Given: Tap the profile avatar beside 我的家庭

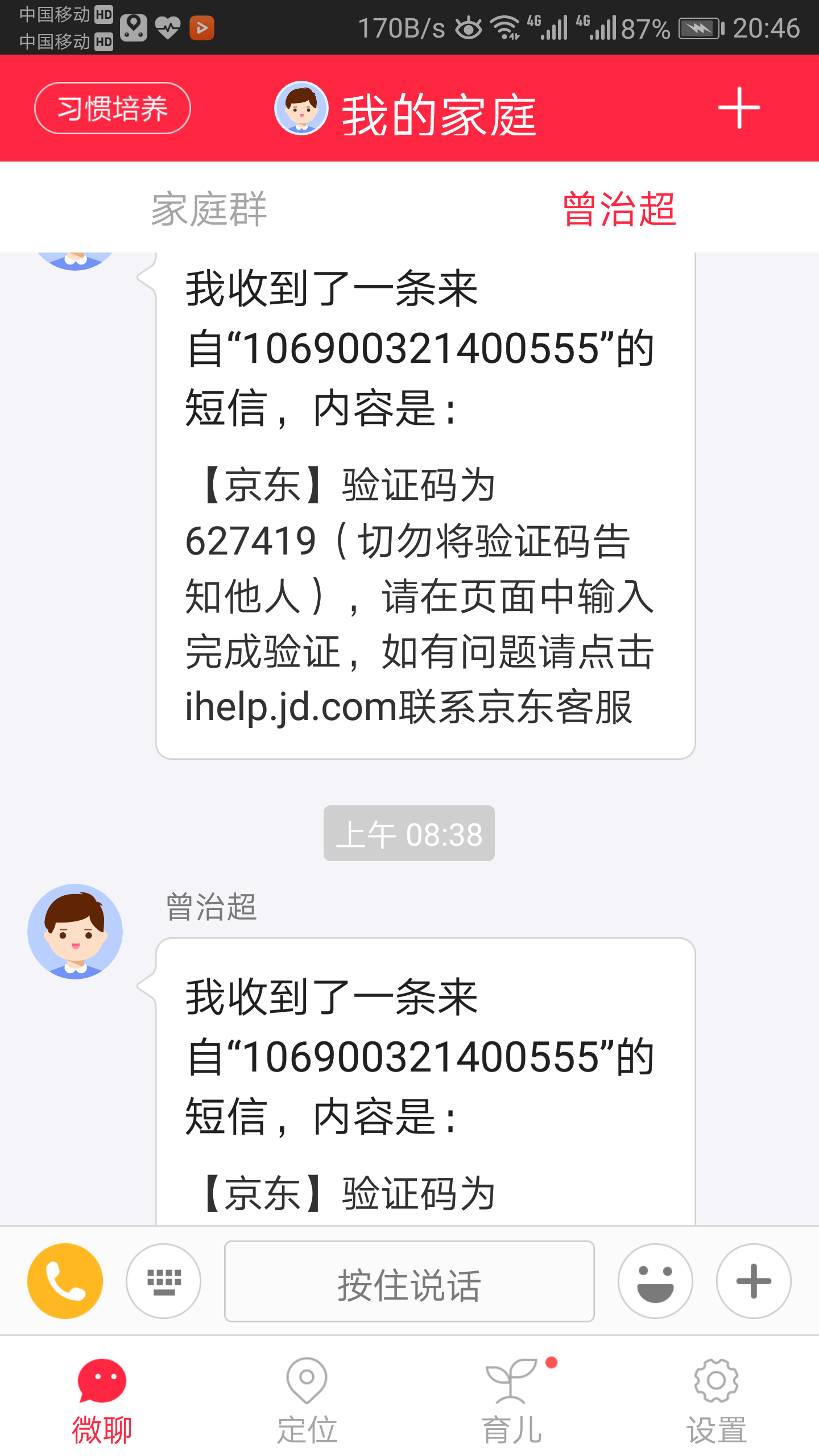Looking at the screenshot, I should tap(301, 108).
